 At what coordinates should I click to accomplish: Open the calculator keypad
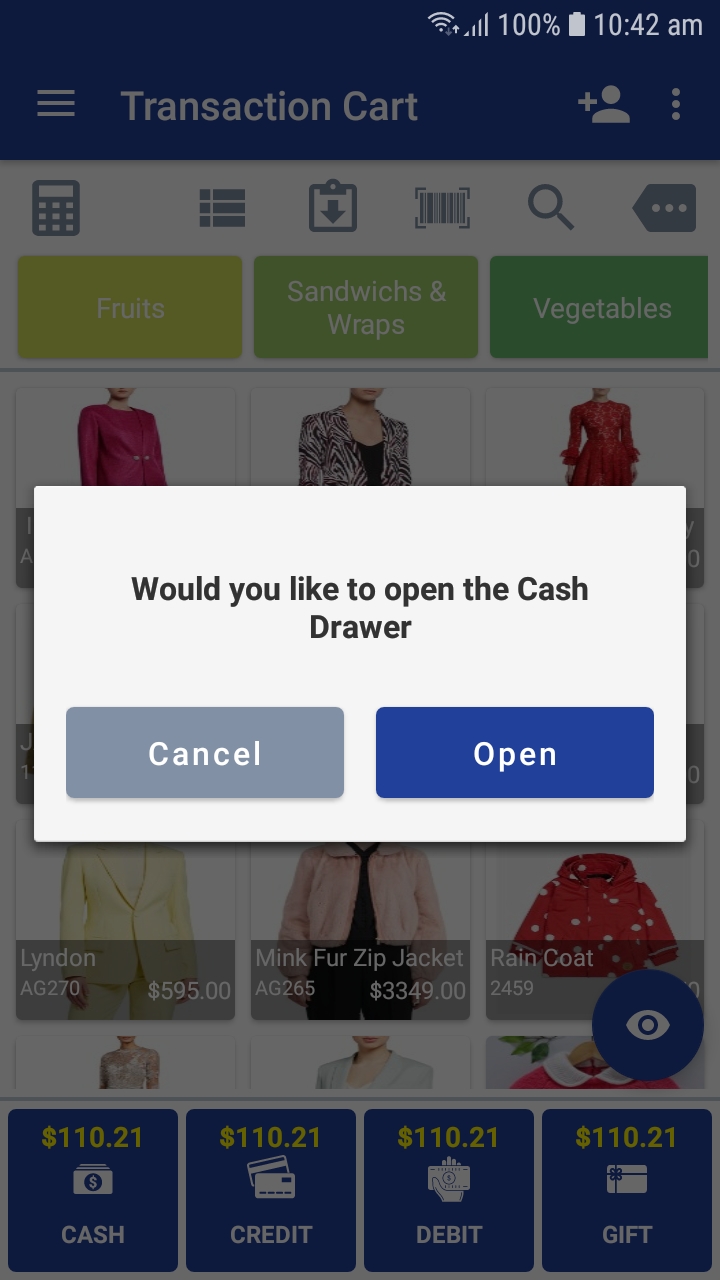coord(56,208)
